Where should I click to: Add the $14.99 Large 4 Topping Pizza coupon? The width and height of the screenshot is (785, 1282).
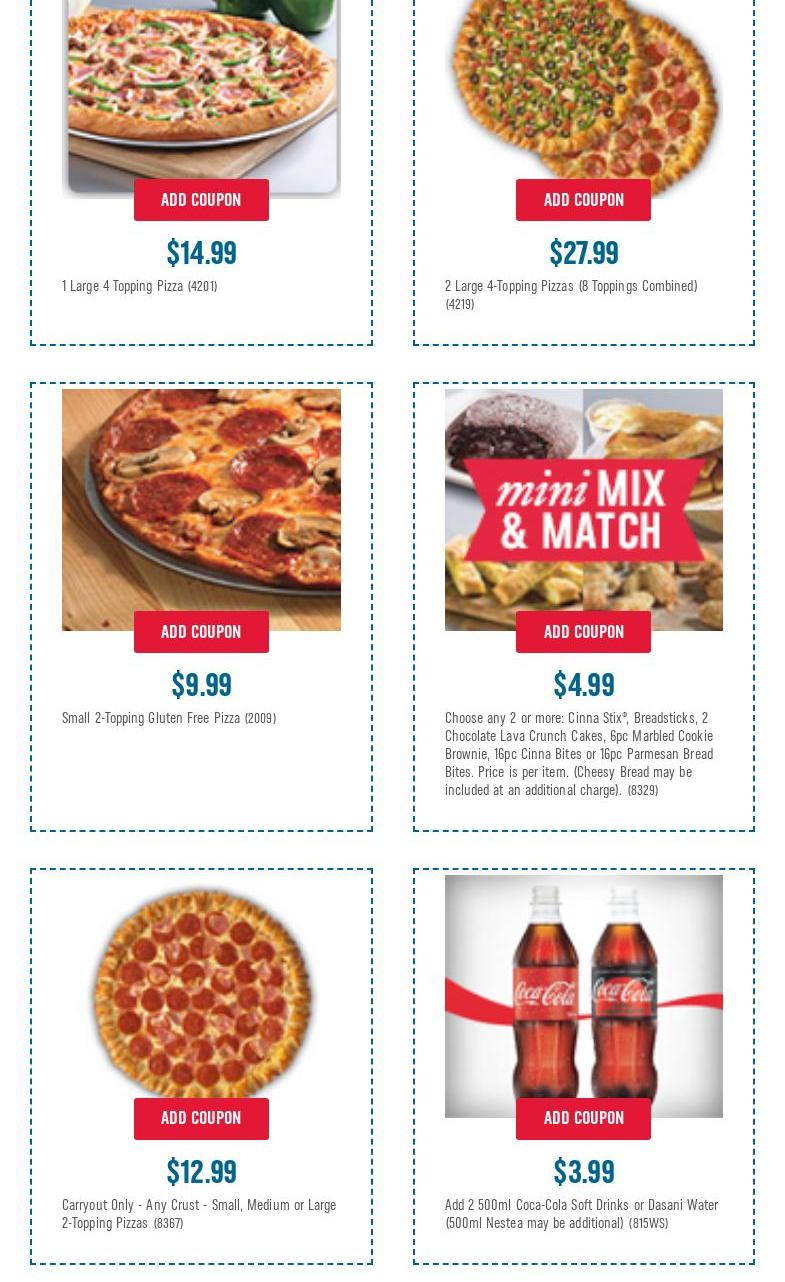pyautogui.click(x=201, y=200)
